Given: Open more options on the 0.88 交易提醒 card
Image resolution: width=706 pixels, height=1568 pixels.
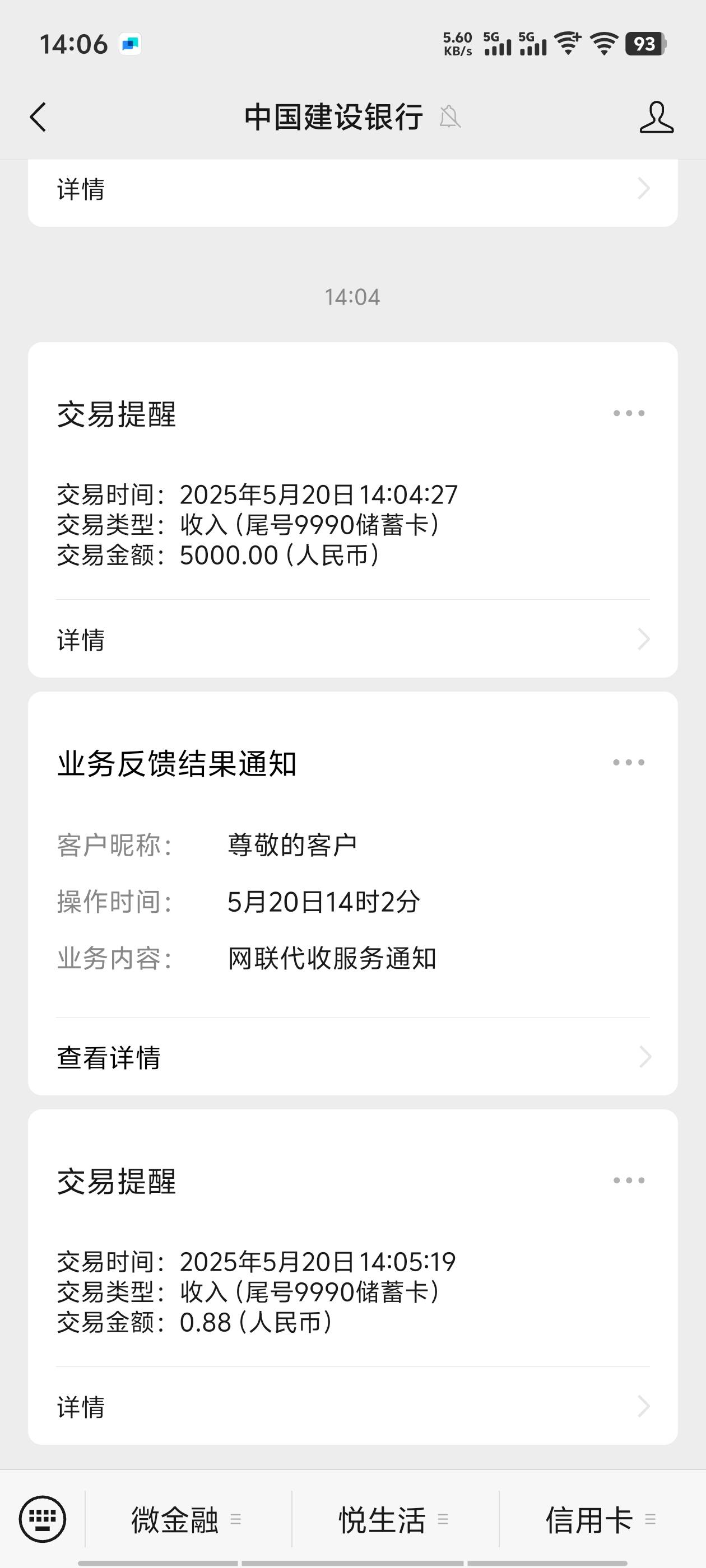Looking at the screenshot, I should coord(629,1180).
